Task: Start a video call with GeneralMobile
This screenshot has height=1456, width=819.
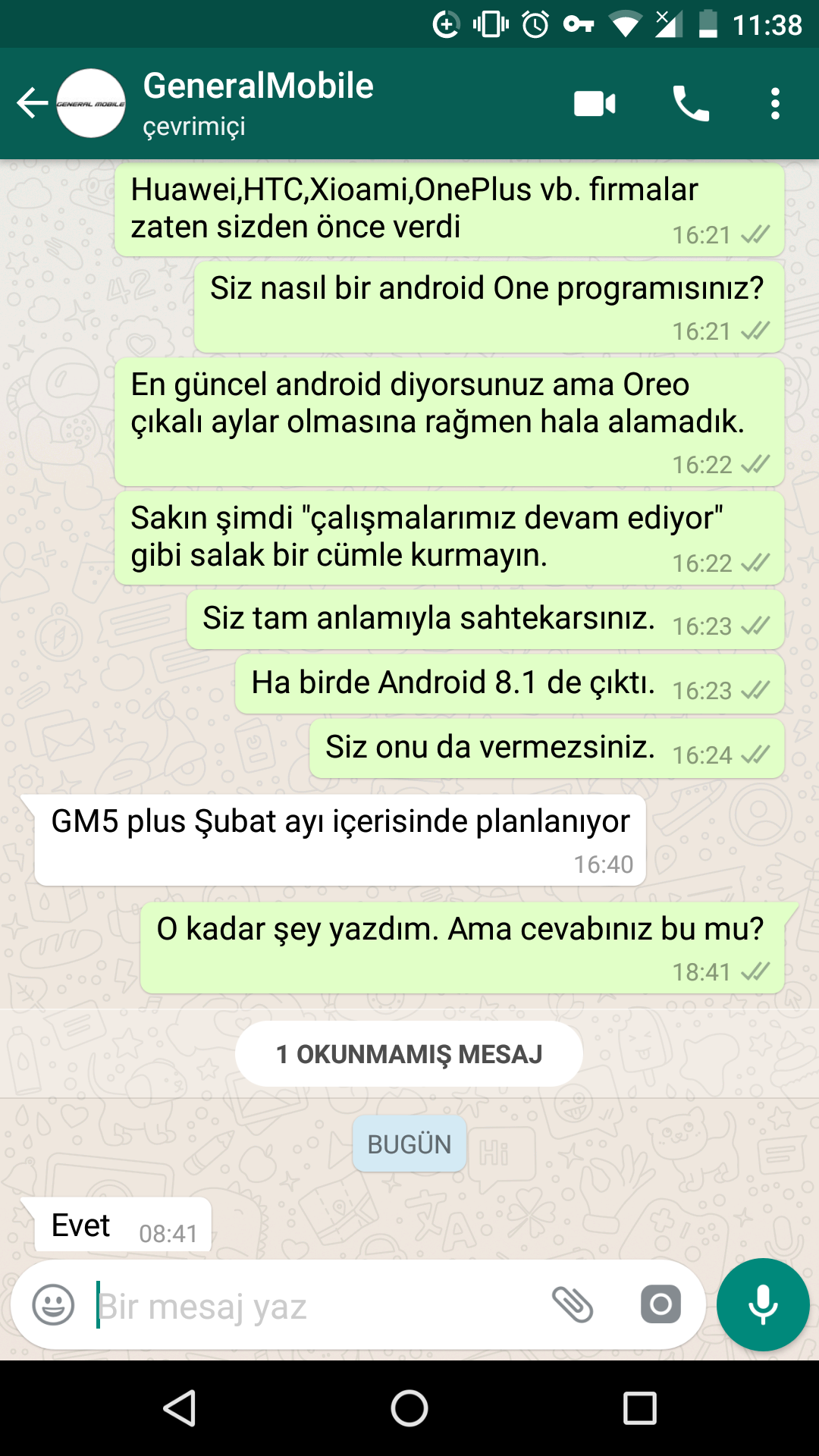Action: tap(595, 103)
